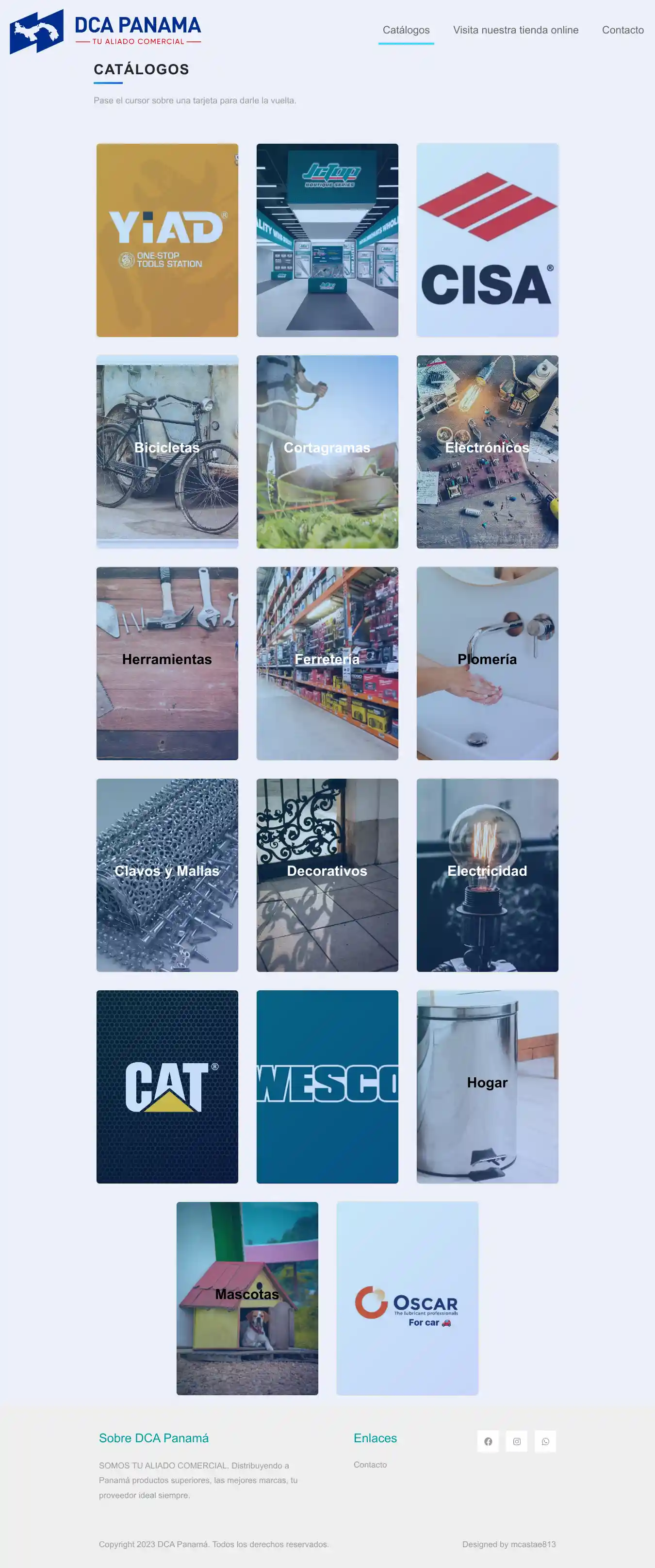This screenshot has height=1568, width=655.
Task: Contact via the WhatsApp icon
Action: coord(545,1441)
